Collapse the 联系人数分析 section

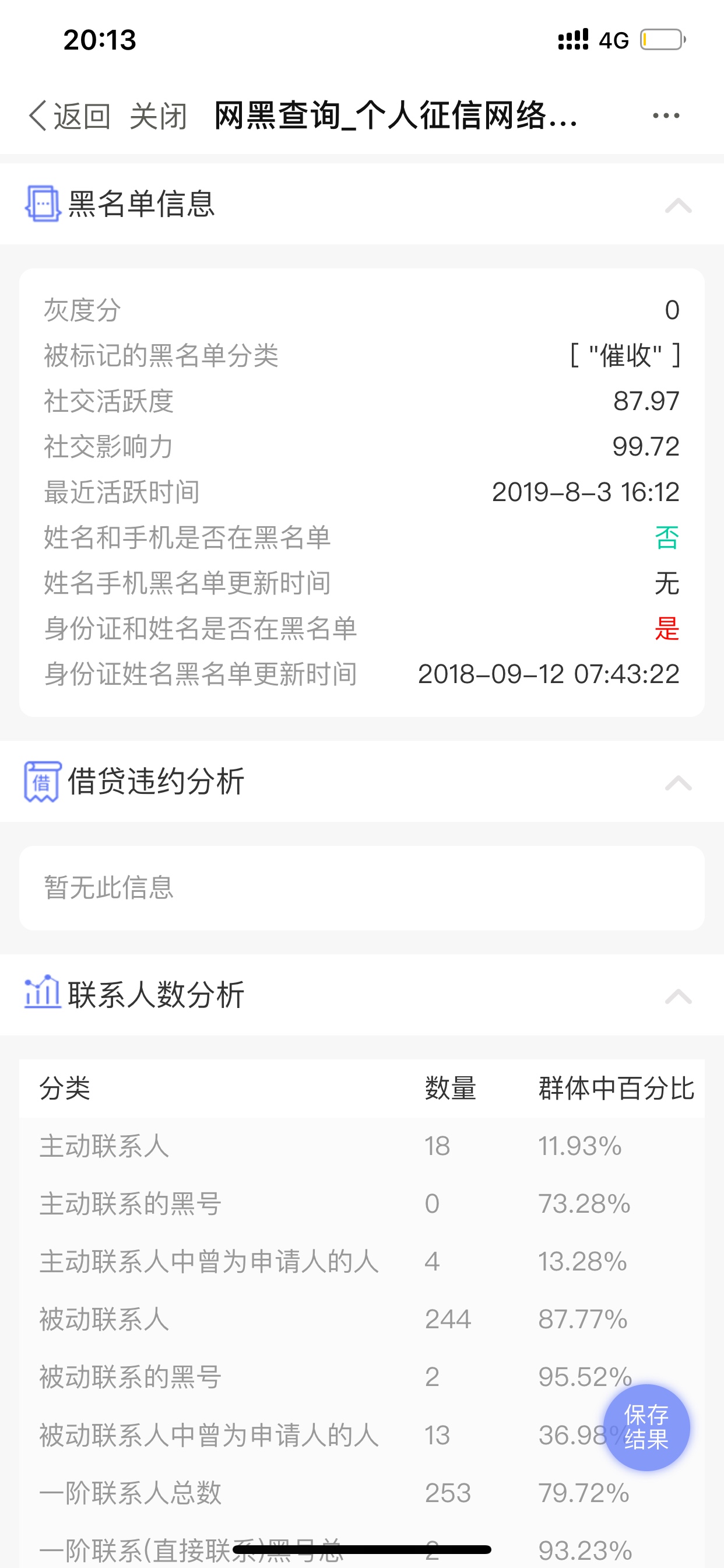(679, 996)
